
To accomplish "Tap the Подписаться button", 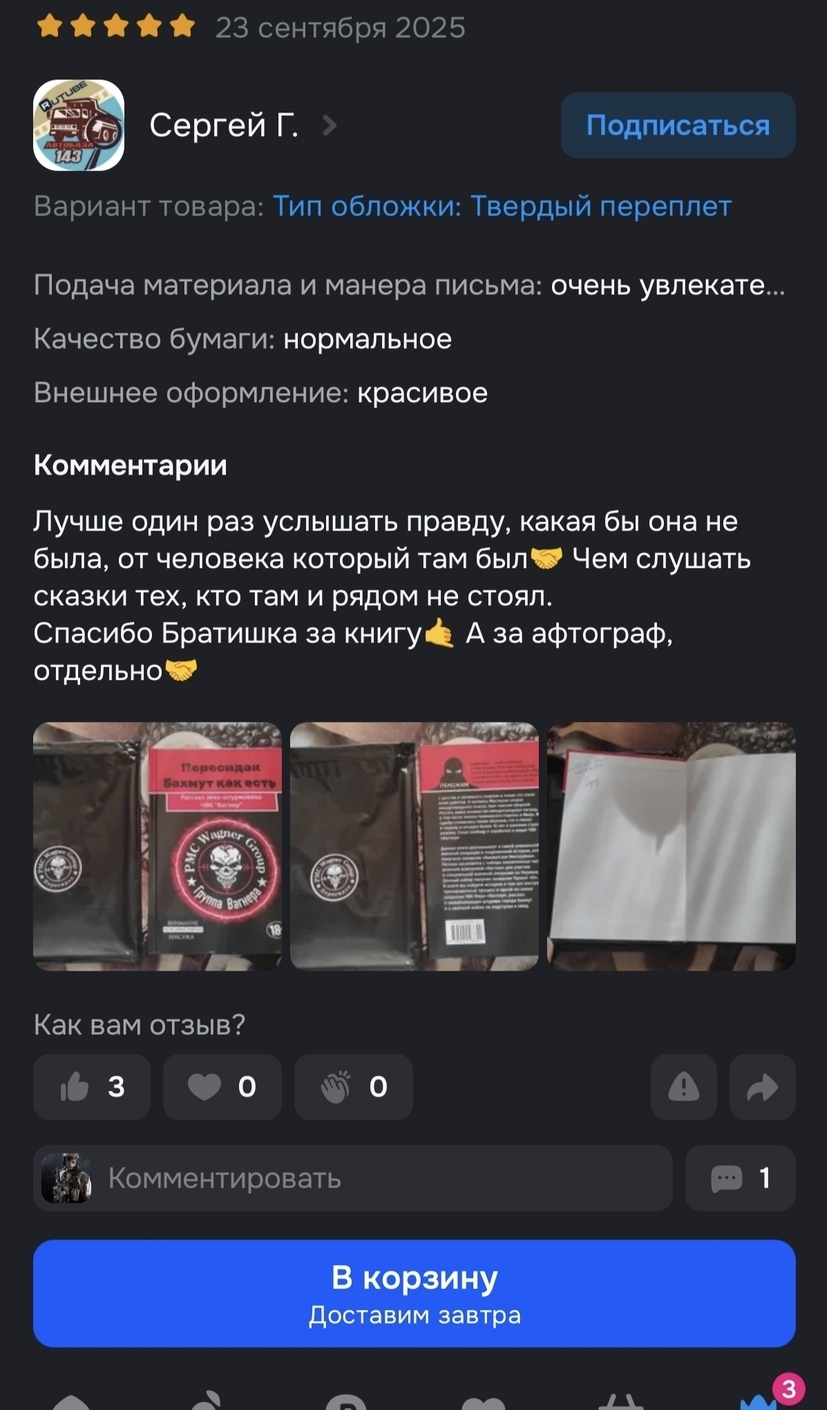I will click(x=677, y=125).
